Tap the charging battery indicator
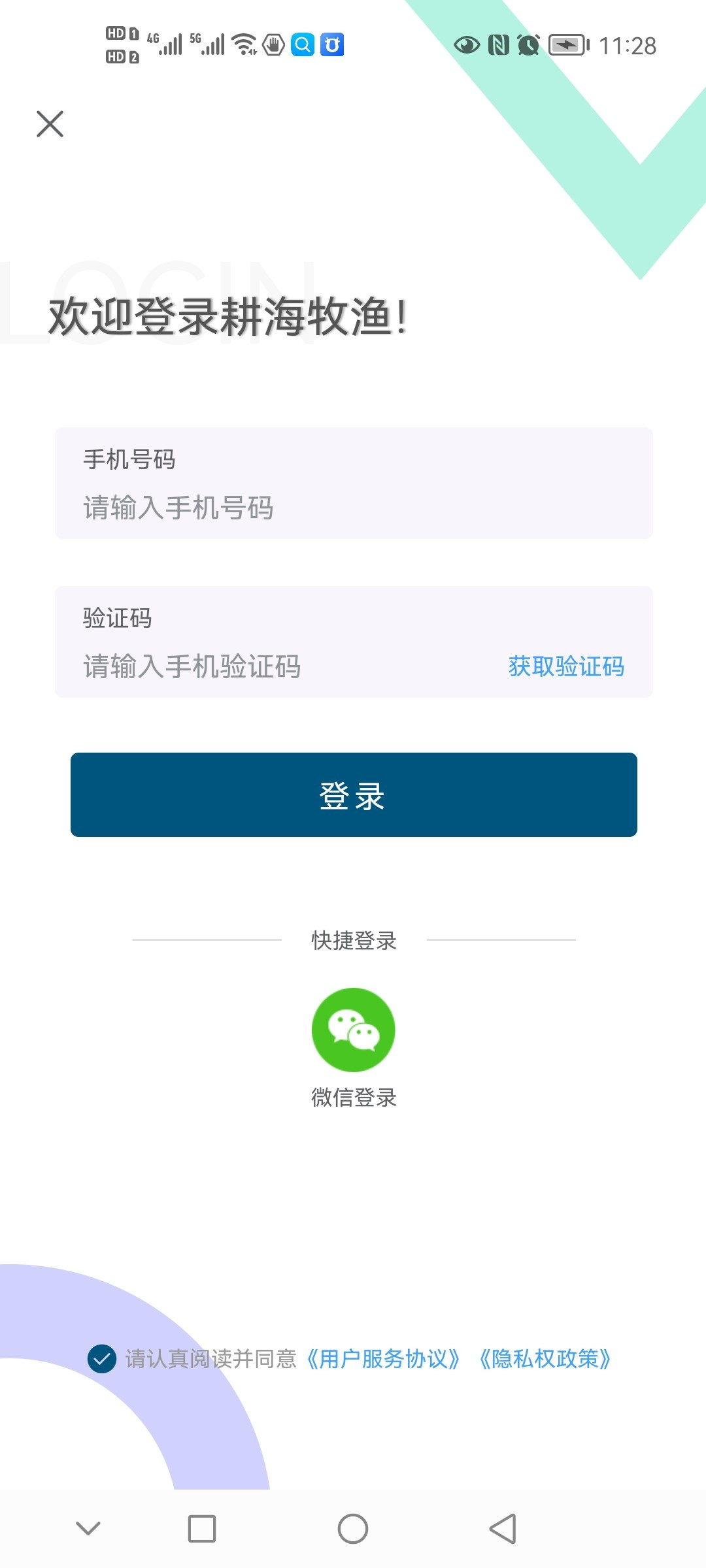 [566, 44]
